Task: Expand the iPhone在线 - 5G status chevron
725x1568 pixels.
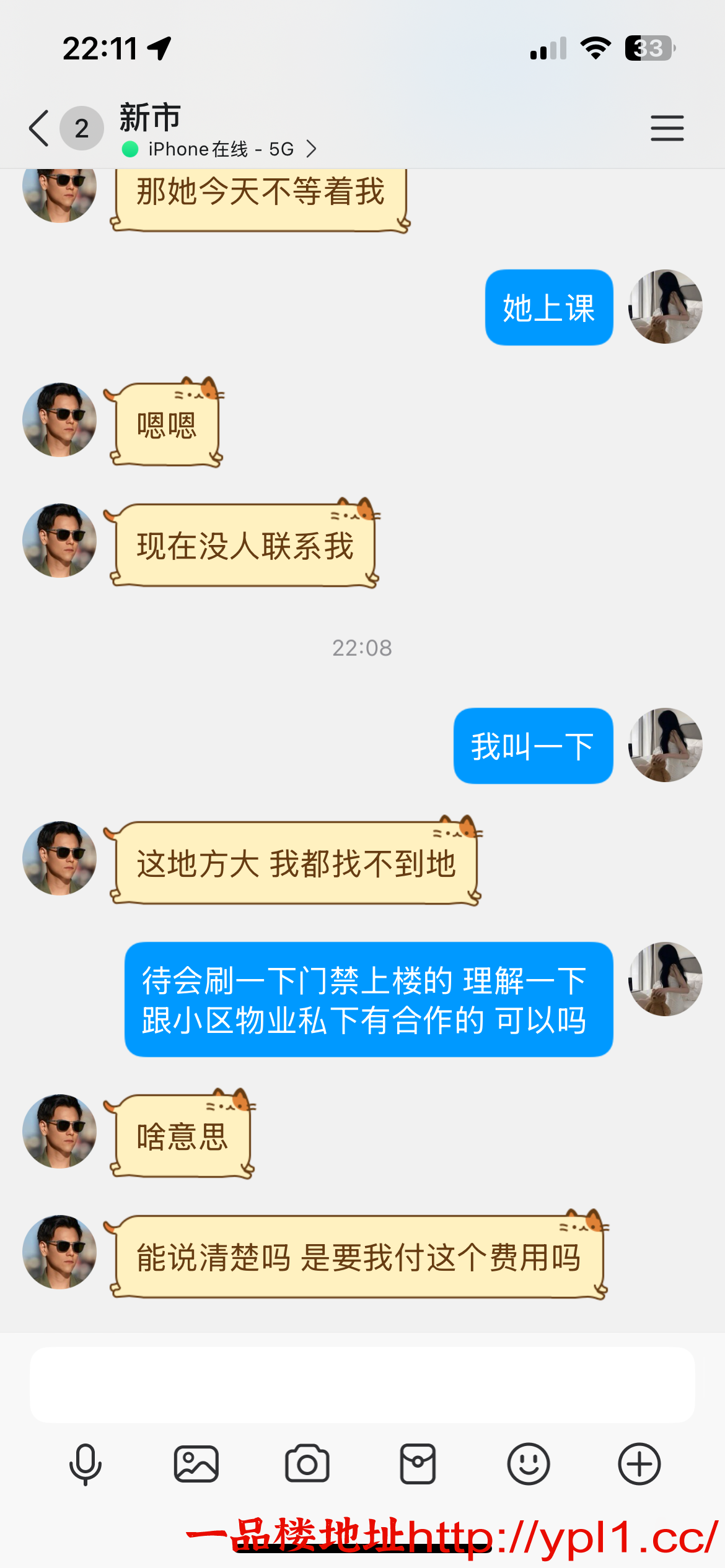Action: 313,149
